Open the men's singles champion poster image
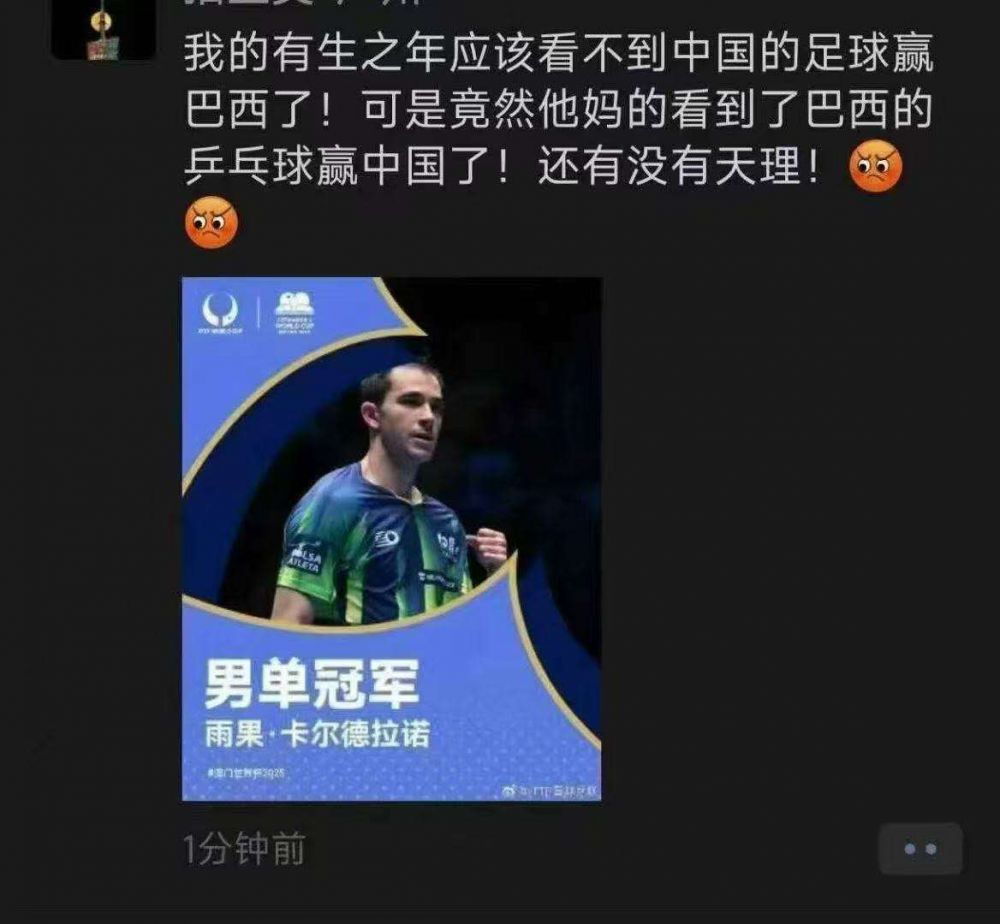The width and height of the screenshot is (1000, 924). pyautogui.click(x=391, y=539)
